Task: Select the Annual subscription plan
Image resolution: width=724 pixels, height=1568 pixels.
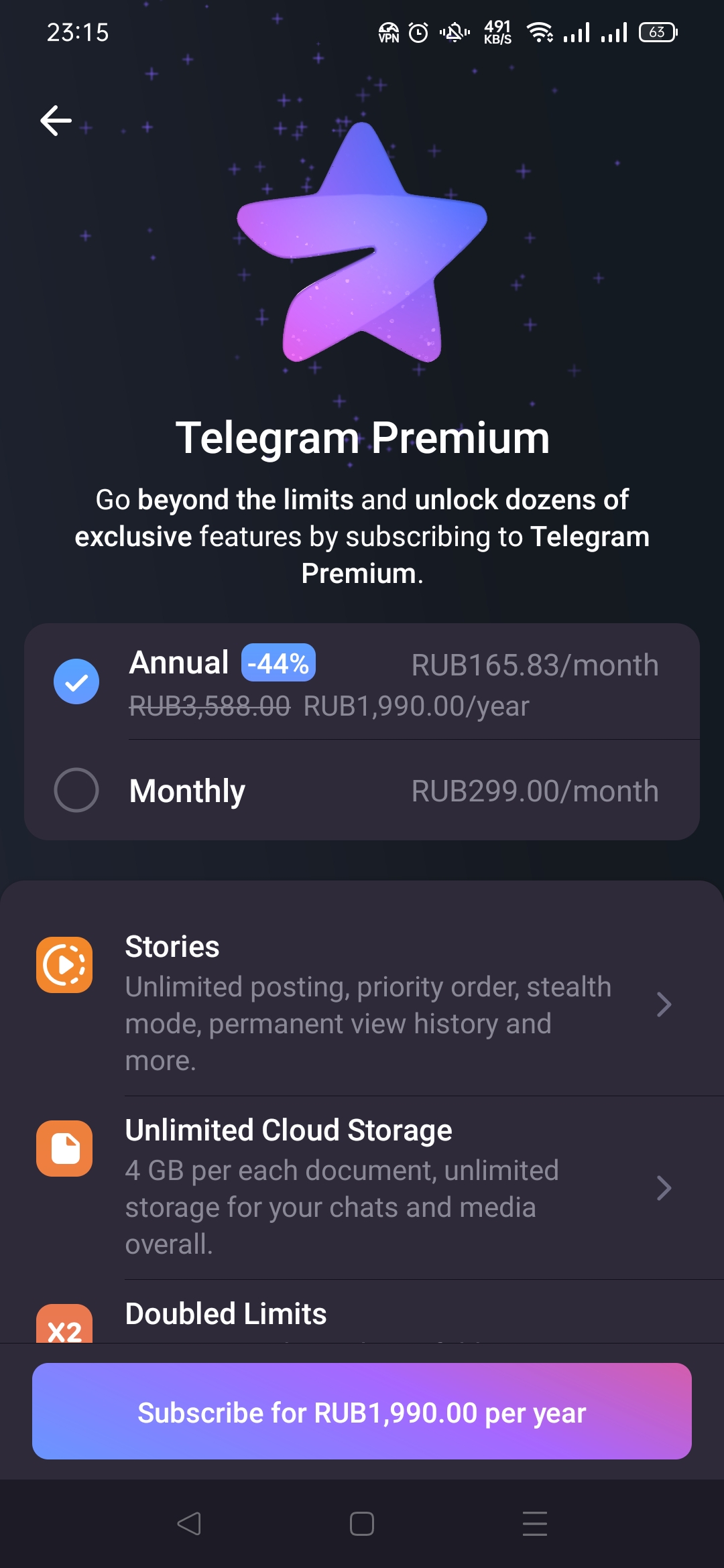Action: click(x=362, y=682)
